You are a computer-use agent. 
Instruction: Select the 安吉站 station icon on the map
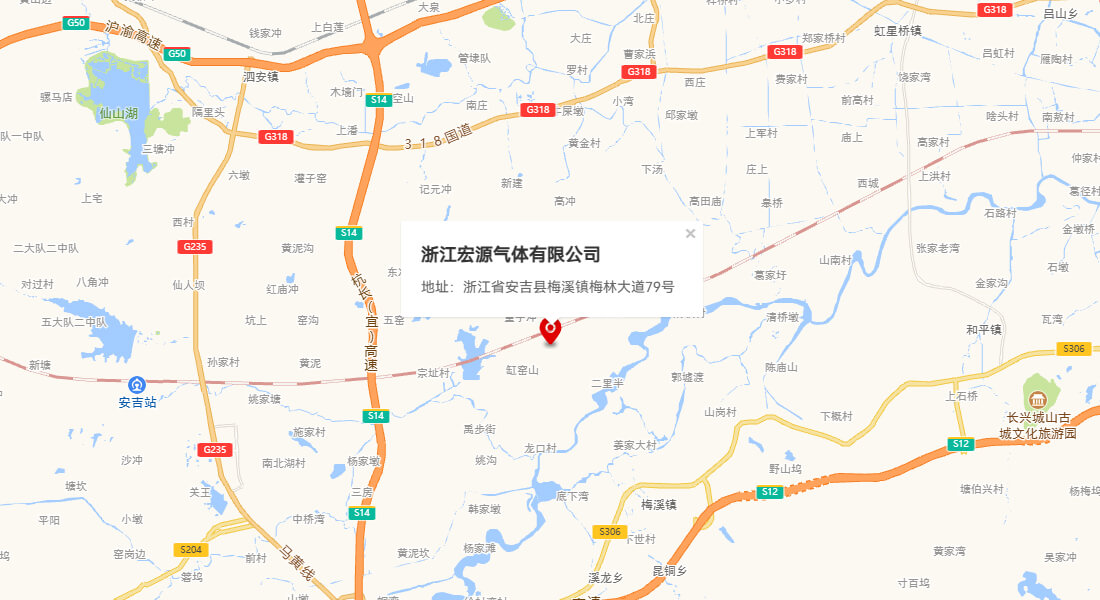[137, 385]
